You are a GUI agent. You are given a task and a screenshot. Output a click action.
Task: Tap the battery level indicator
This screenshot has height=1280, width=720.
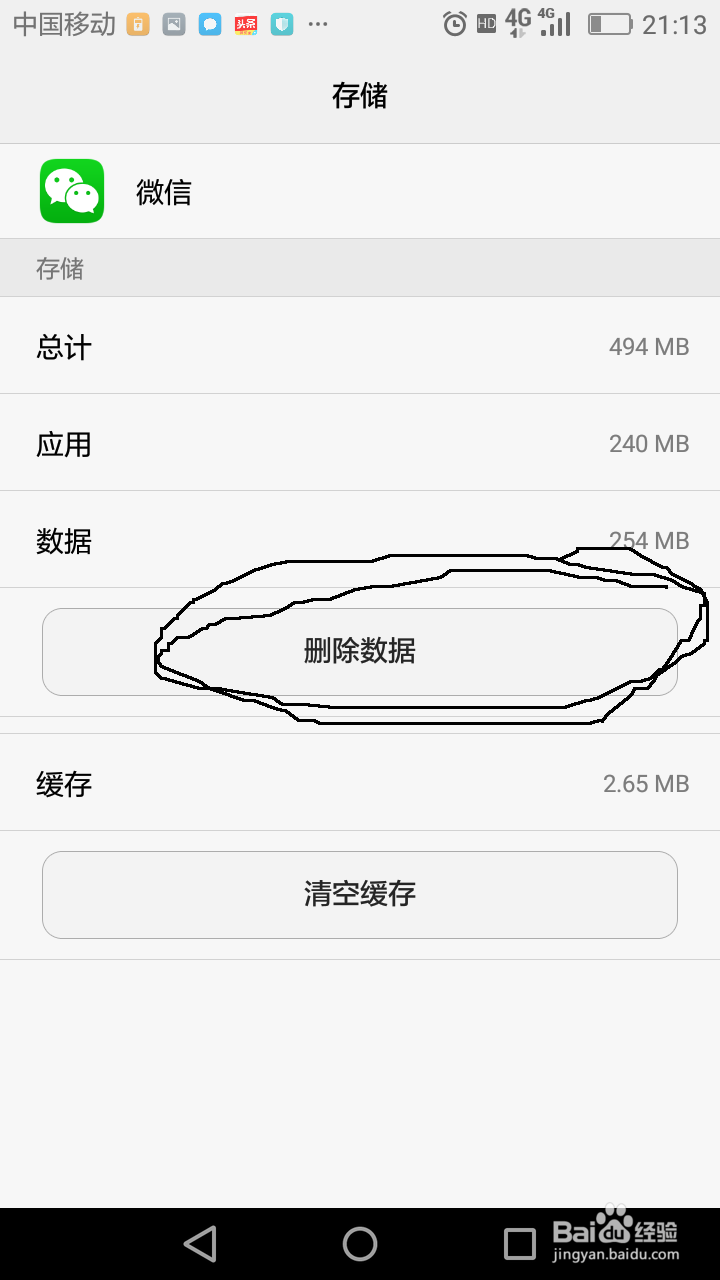pos(610,23)
